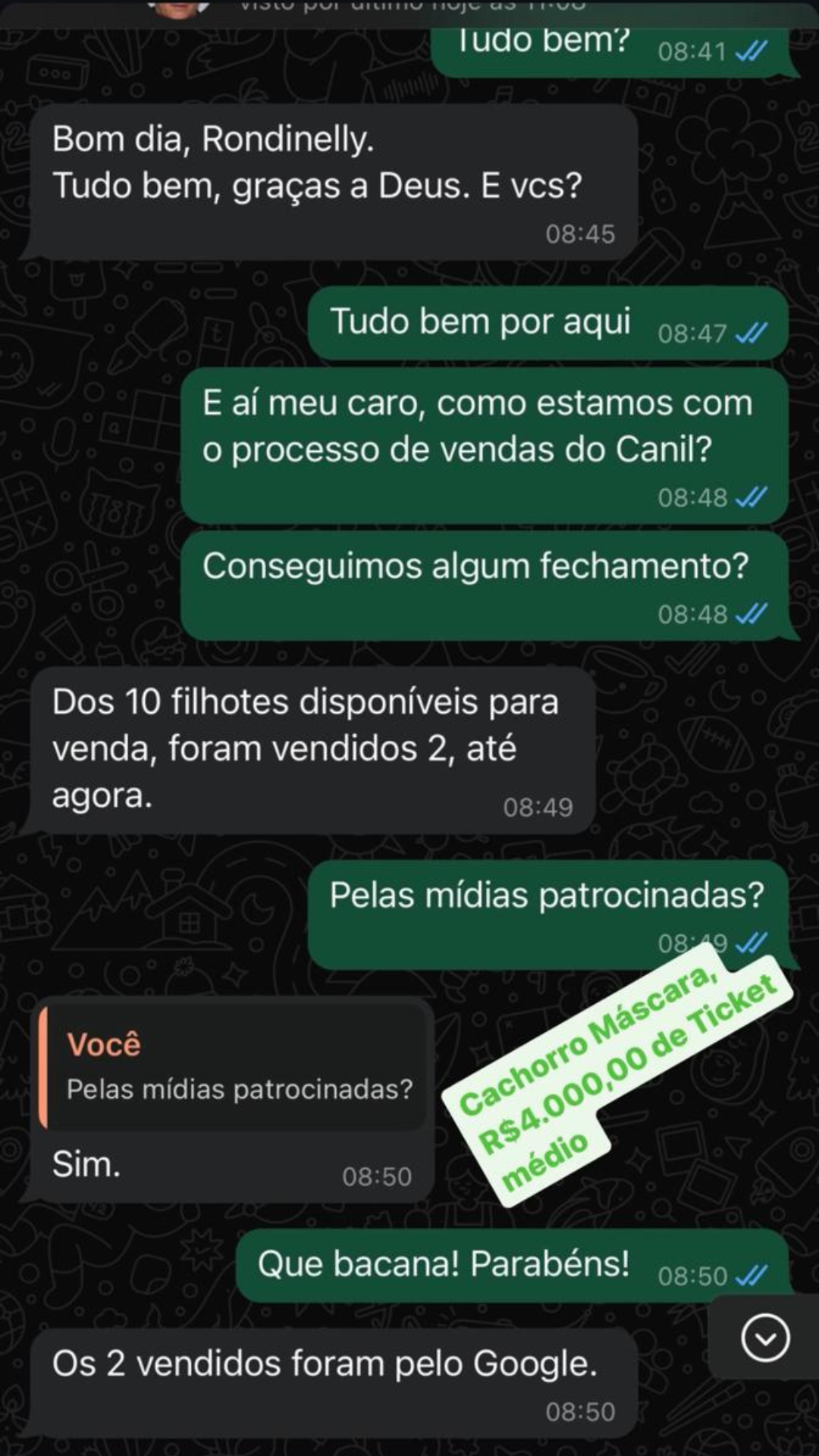Collapse chat by tapping the down chevron button
Viewport: 819px width, 1456px height.
(x=765, y=1338)
